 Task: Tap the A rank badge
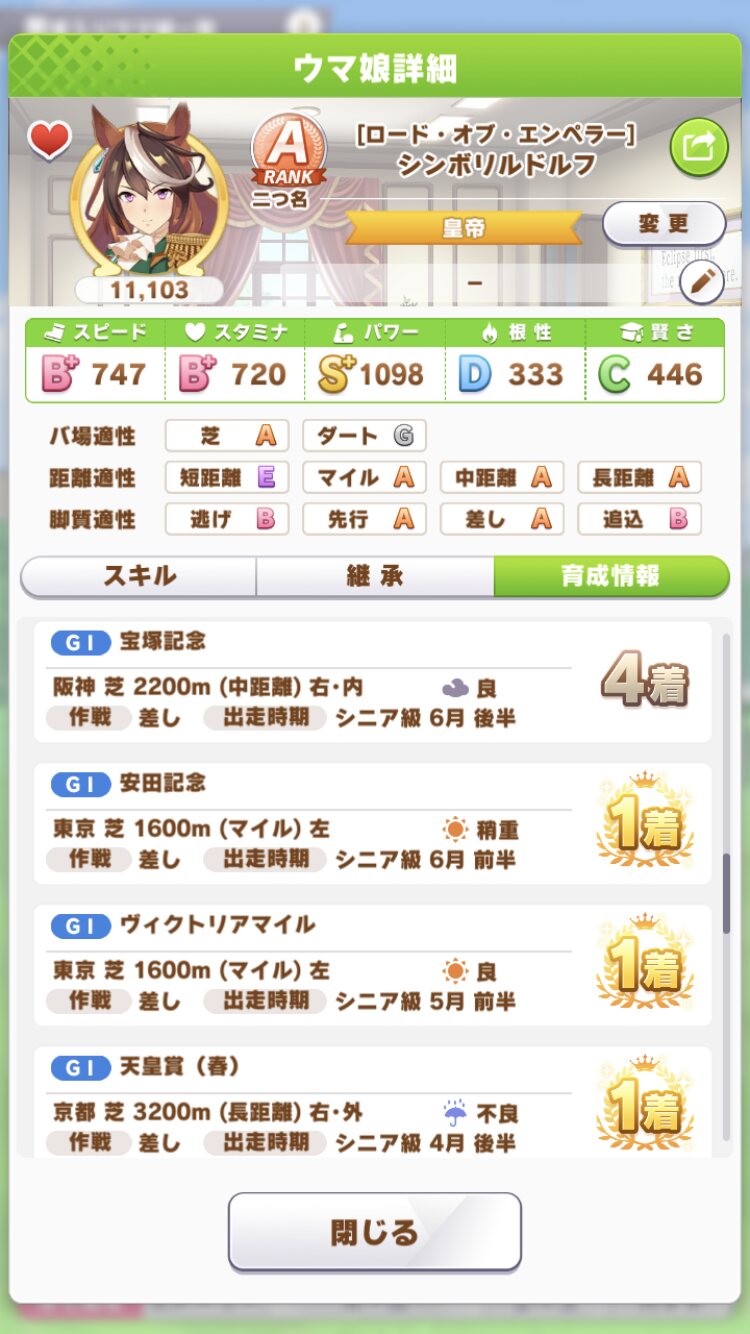(x=289, y=154)
